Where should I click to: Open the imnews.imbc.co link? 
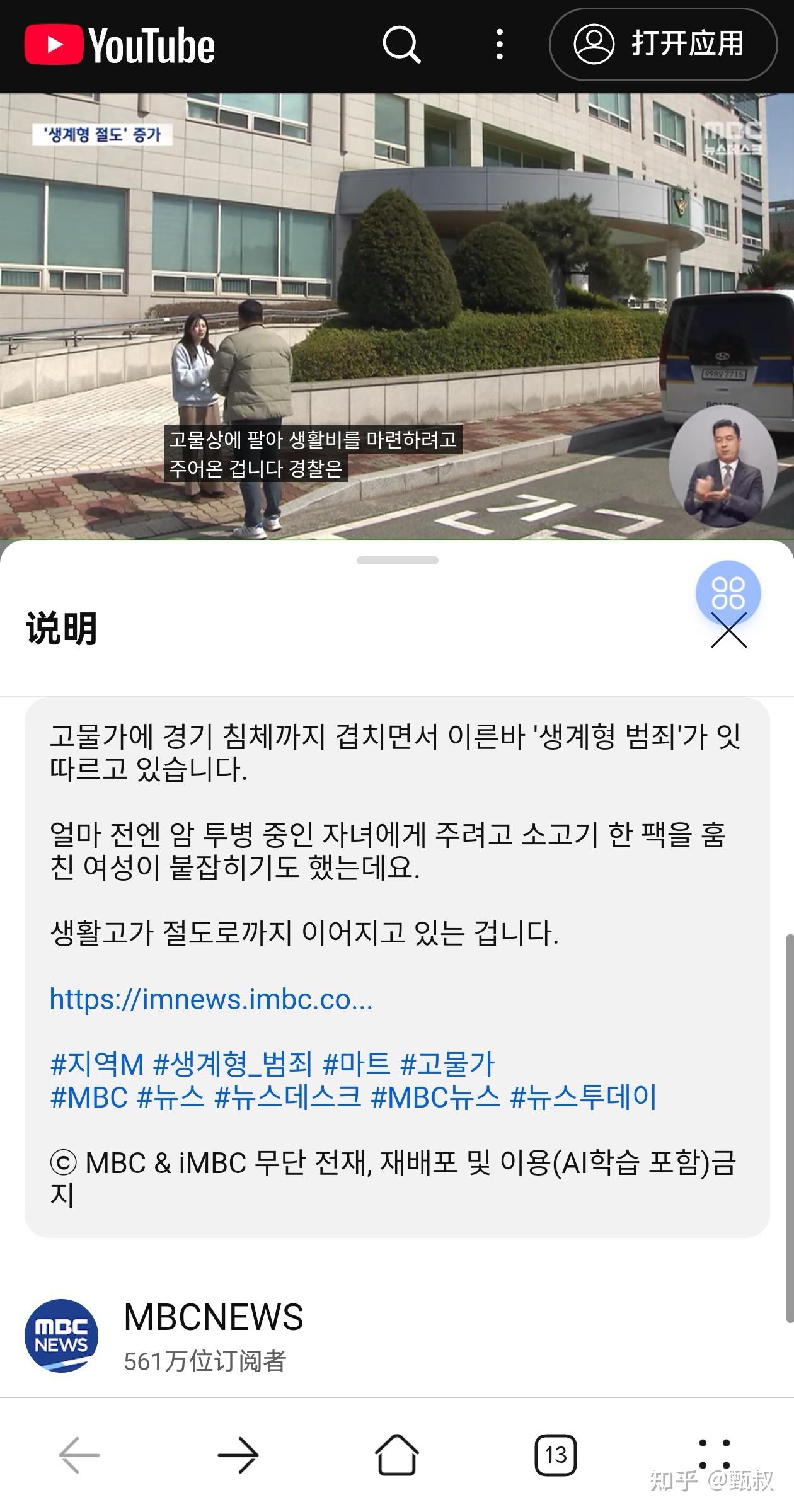pyautogui.click(x=211, y=1000)
